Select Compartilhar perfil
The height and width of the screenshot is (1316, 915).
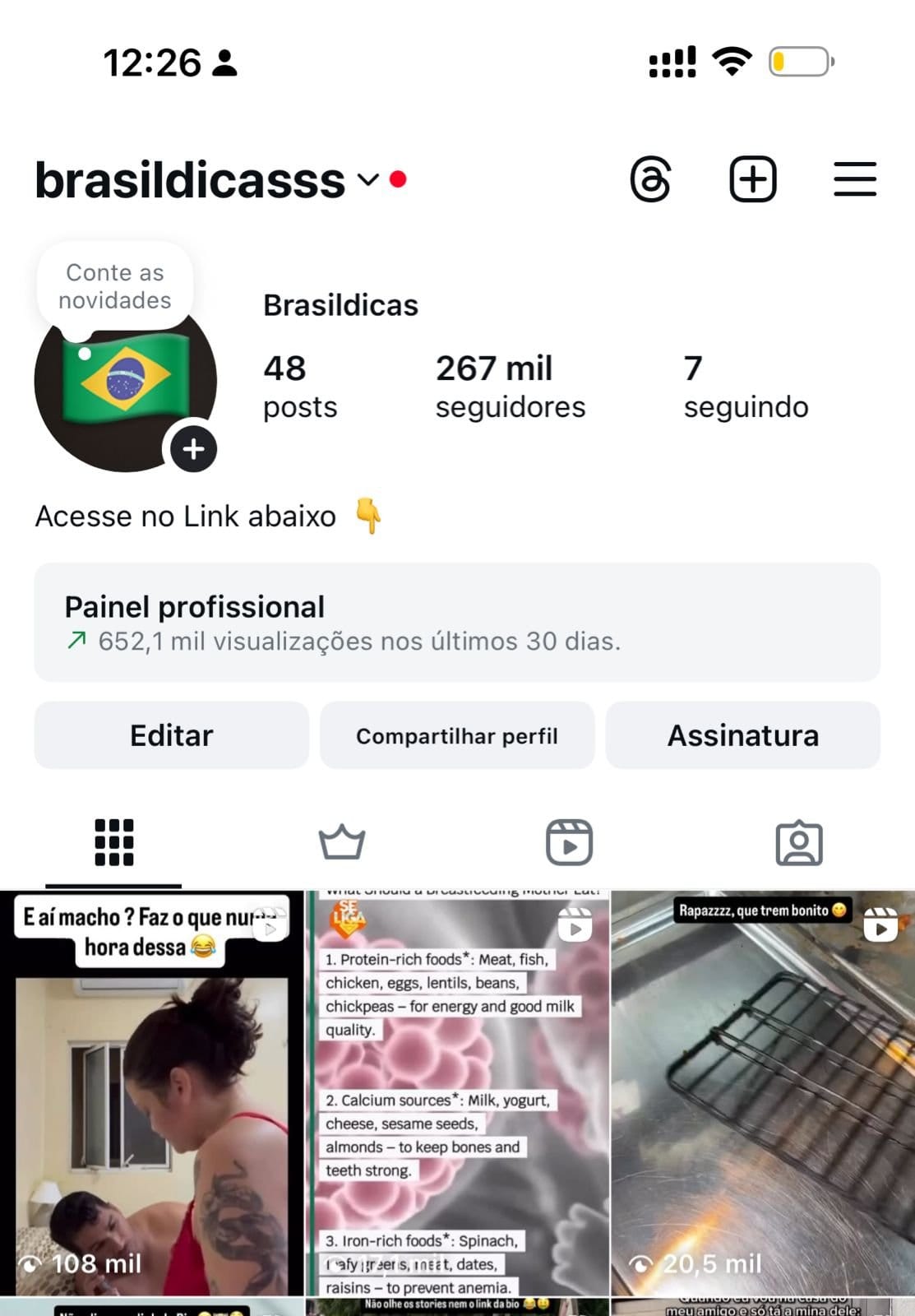pyautogui.click(x=457, y=735)
